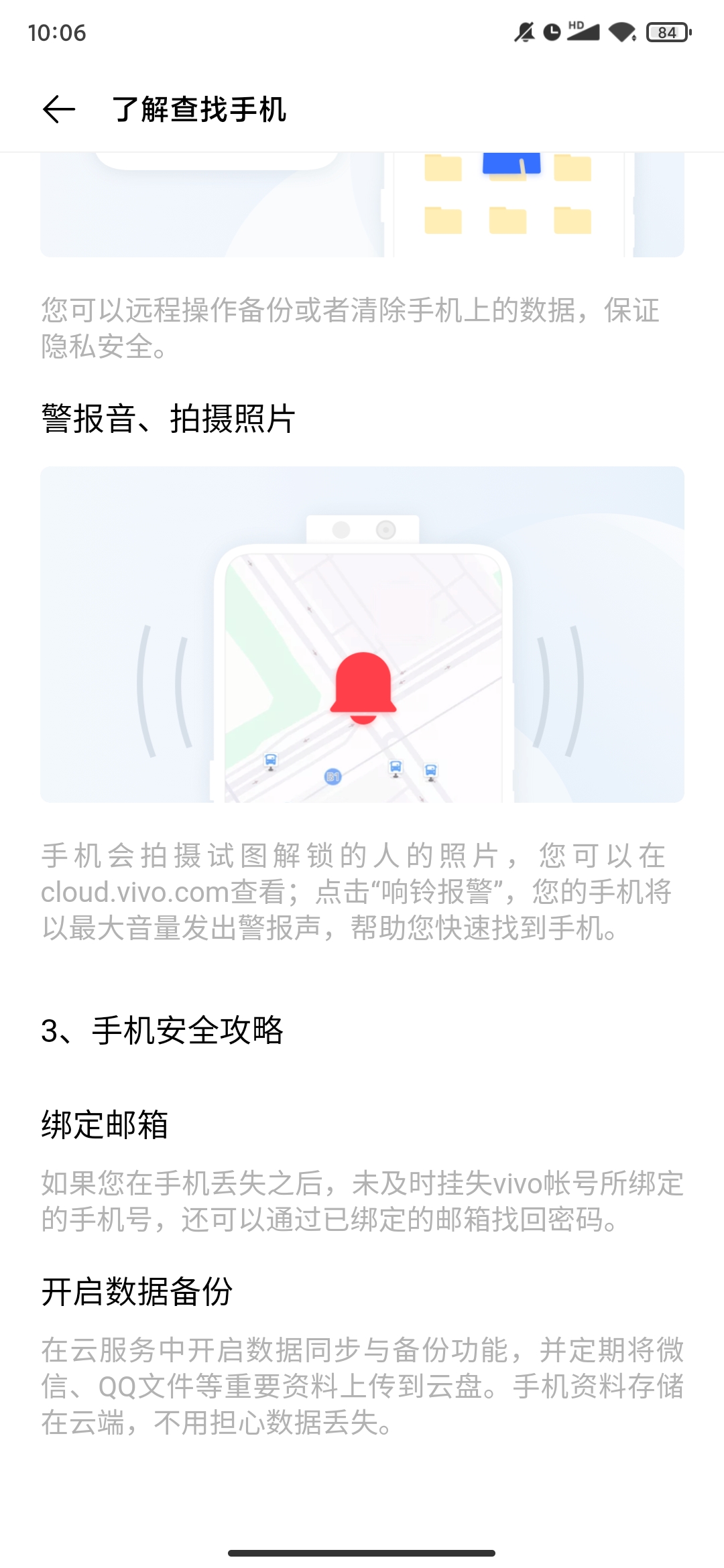Image resolution: width=724 pixels, height=1568 pixels.
Task: Tap the battery indicator showing 84
Action: click(x=666, y=31)
